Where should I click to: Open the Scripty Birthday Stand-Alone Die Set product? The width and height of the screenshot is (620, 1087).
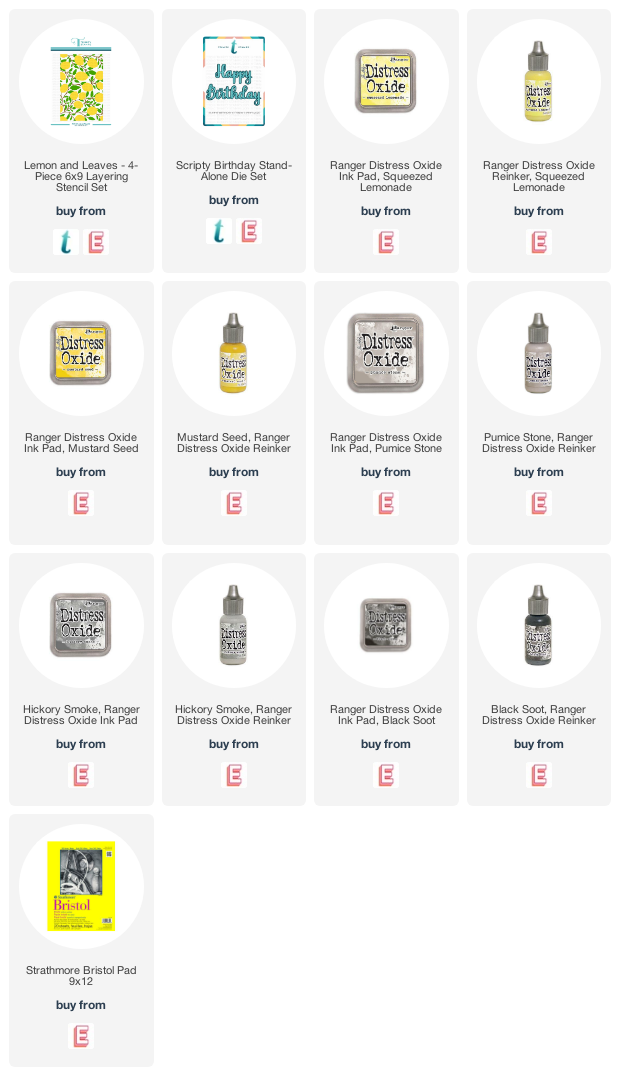[234, 82]
